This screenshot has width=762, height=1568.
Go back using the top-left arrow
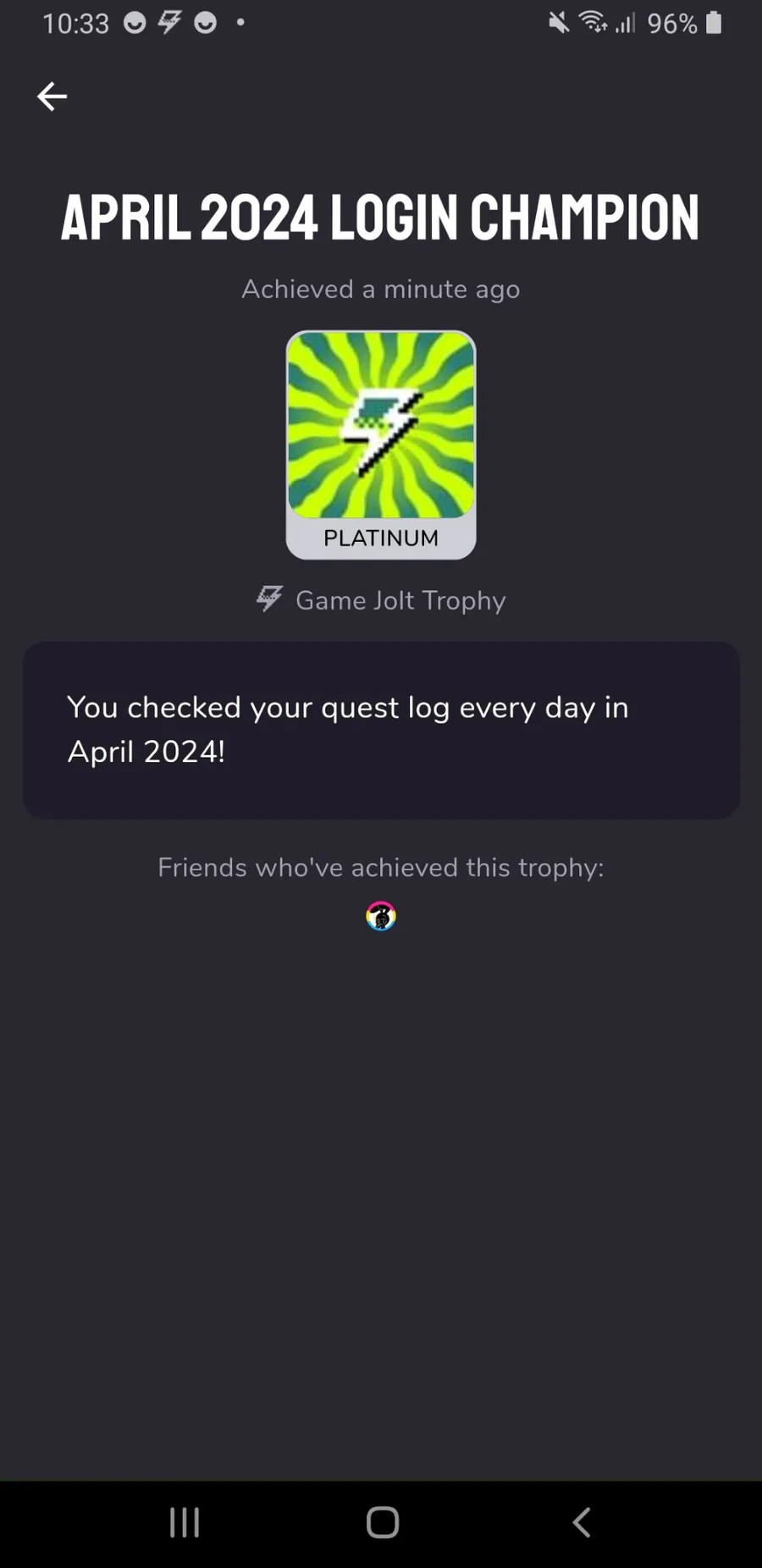[x=52, y=97]
